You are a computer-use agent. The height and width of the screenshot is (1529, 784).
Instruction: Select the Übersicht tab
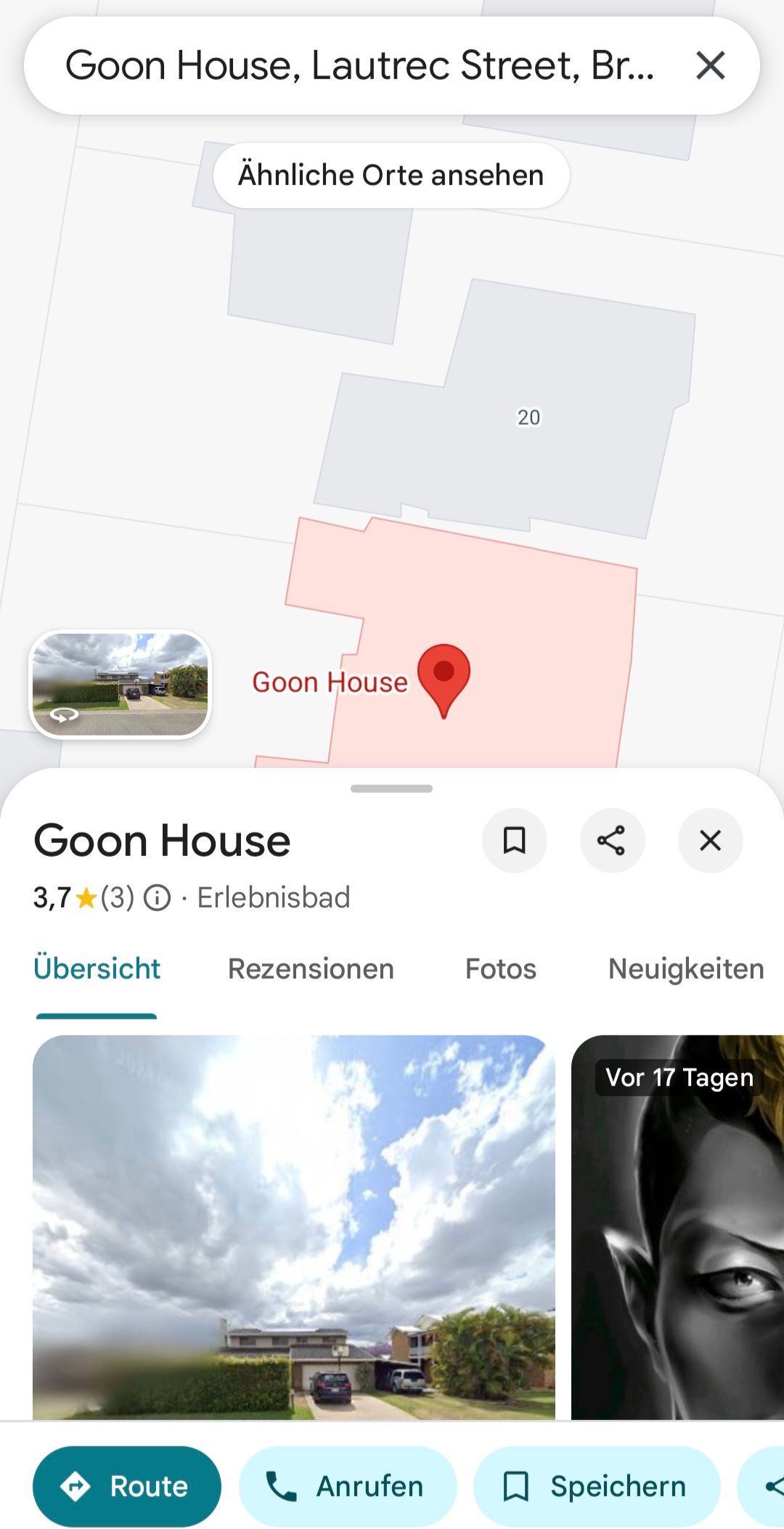97,969
